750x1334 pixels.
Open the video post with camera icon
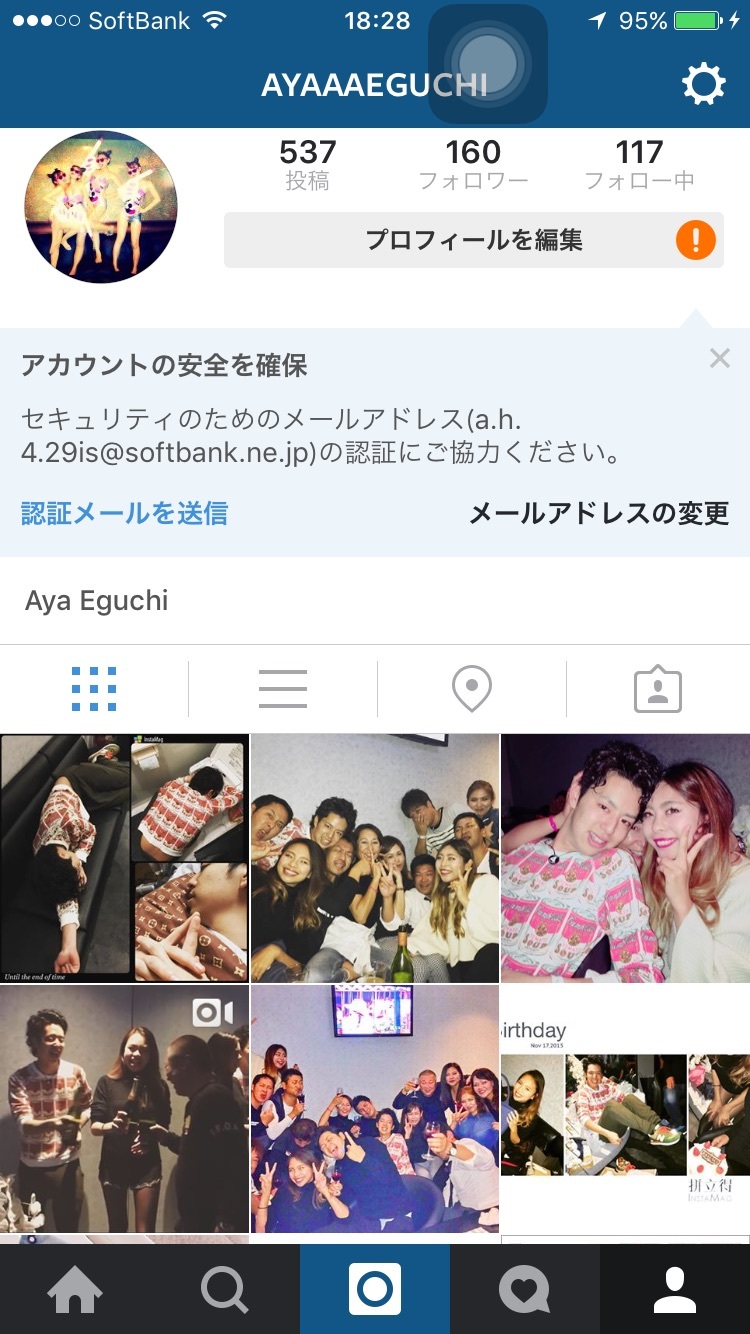pos(124,1109)
